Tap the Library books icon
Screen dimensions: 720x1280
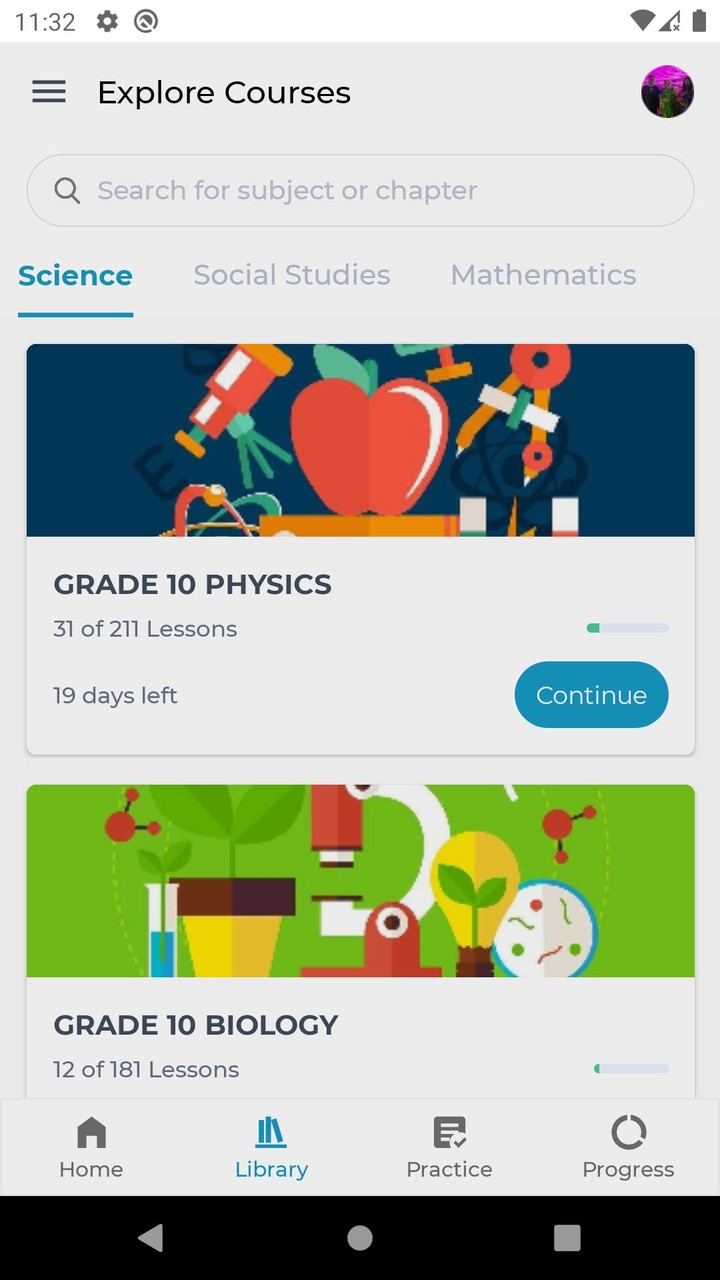[x=270, y=1133]
